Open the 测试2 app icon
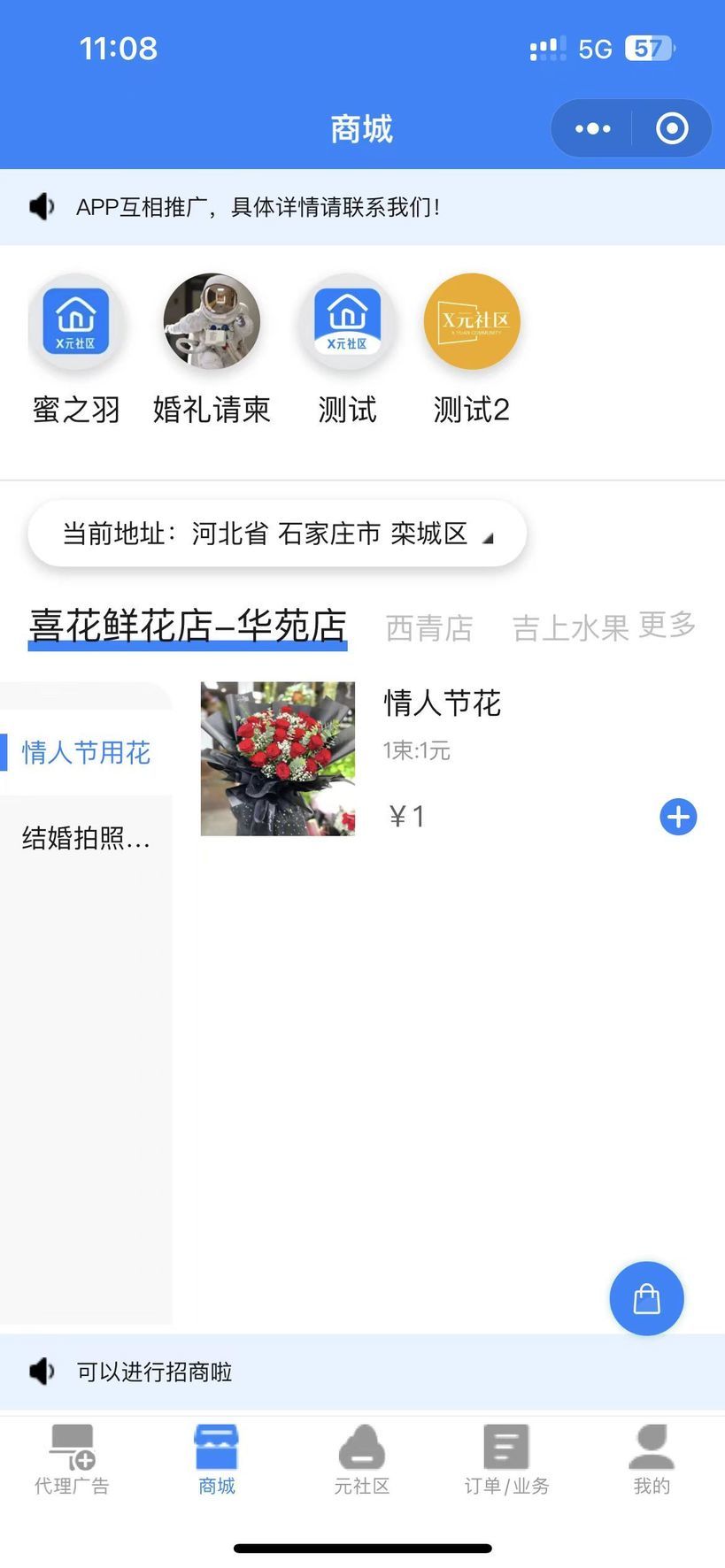The width and height of the screenshot is (725, 1568). pyautogui.click(x=472, y=321)
